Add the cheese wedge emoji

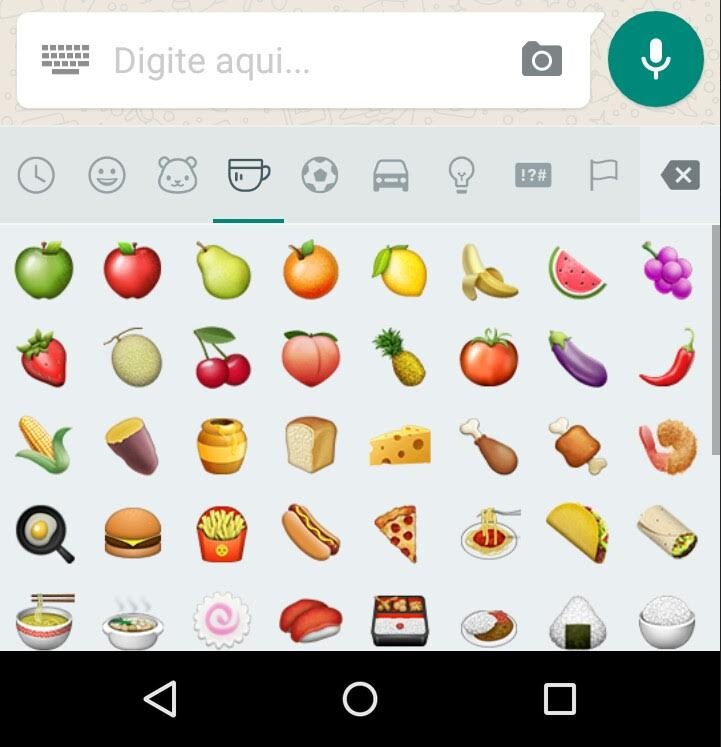click(x=400, y=446)
